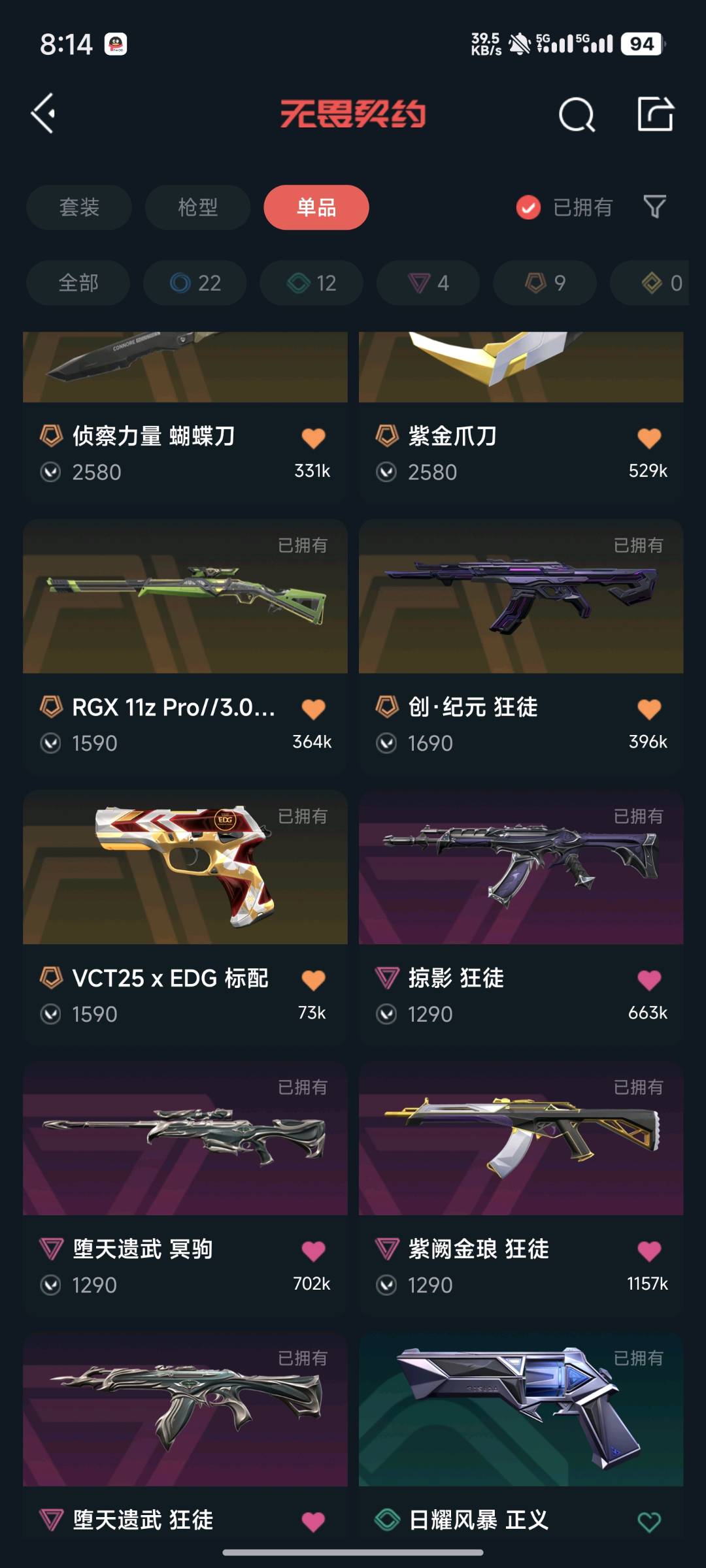Go back using the top-left arrow
Viewport: 706px width, 1568px height.
pyautogui.click(x=44, y=114)
